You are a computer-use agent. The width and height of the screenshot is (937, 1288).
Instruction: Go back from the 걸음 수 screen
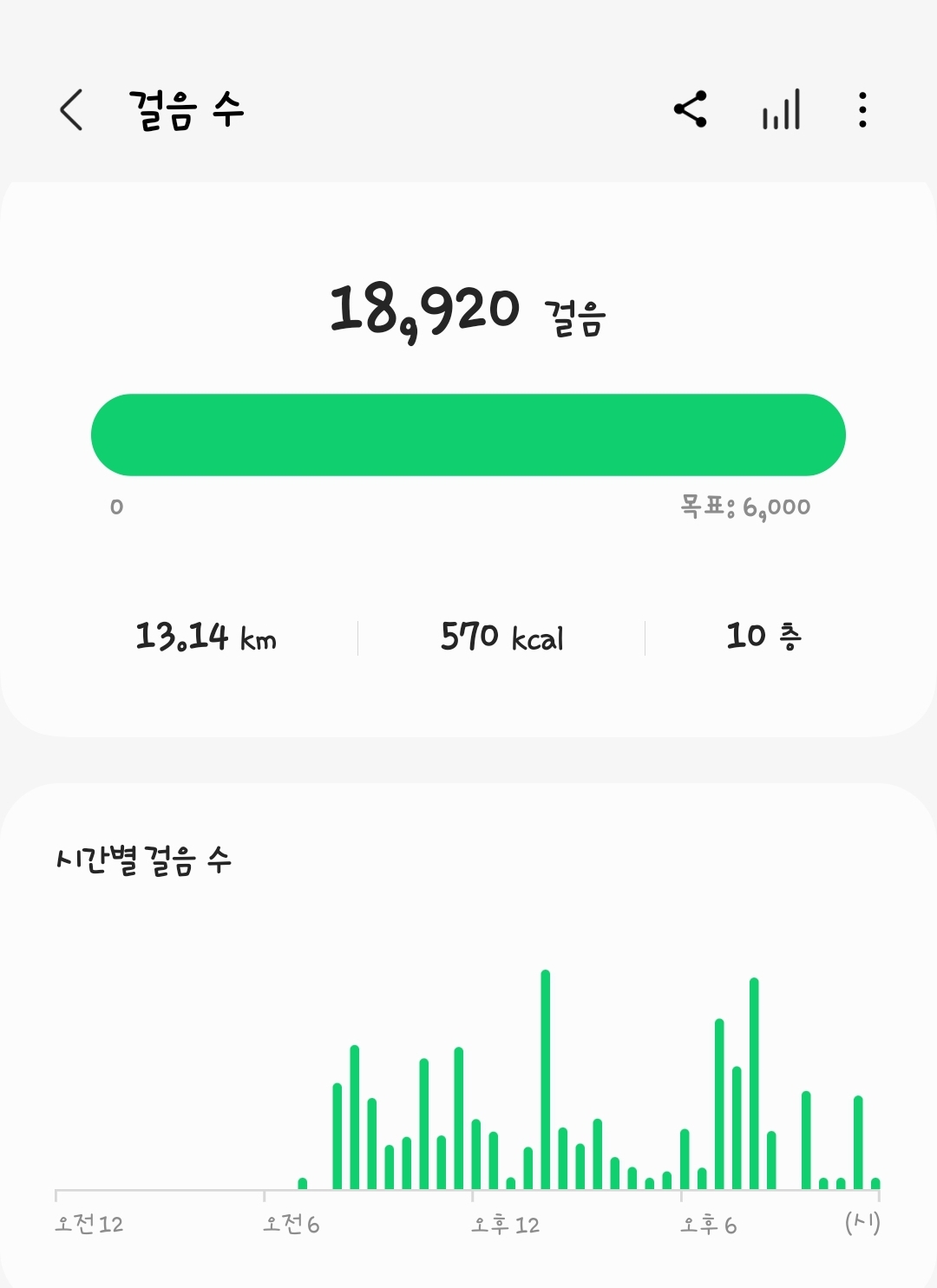pos(72,110)
